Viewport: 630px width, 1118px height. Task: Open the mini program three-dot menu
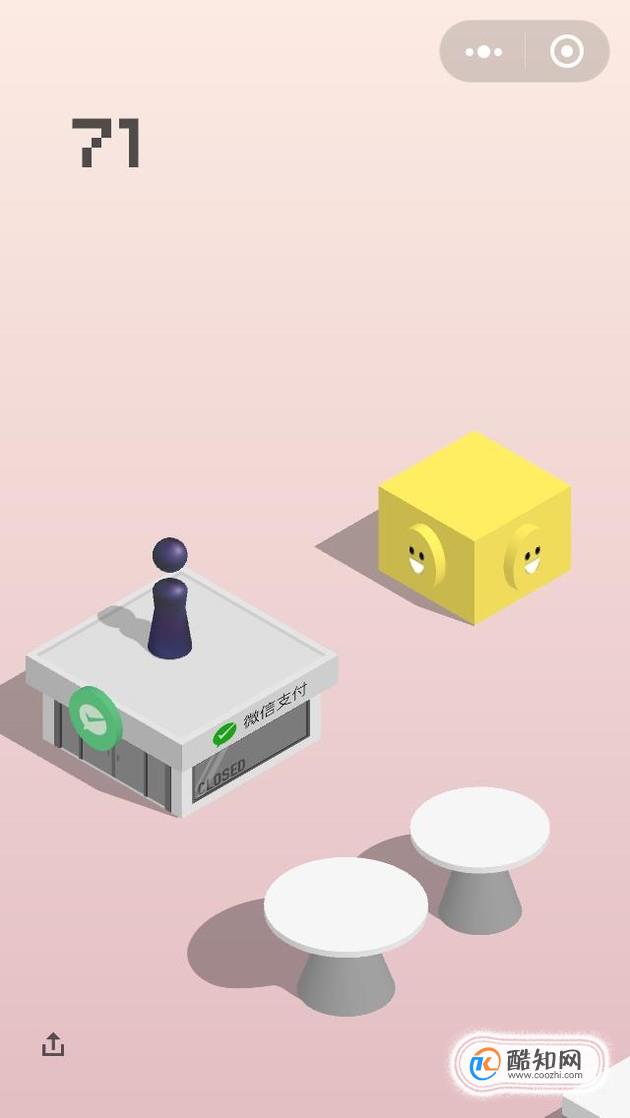click(x=484, y=52)
